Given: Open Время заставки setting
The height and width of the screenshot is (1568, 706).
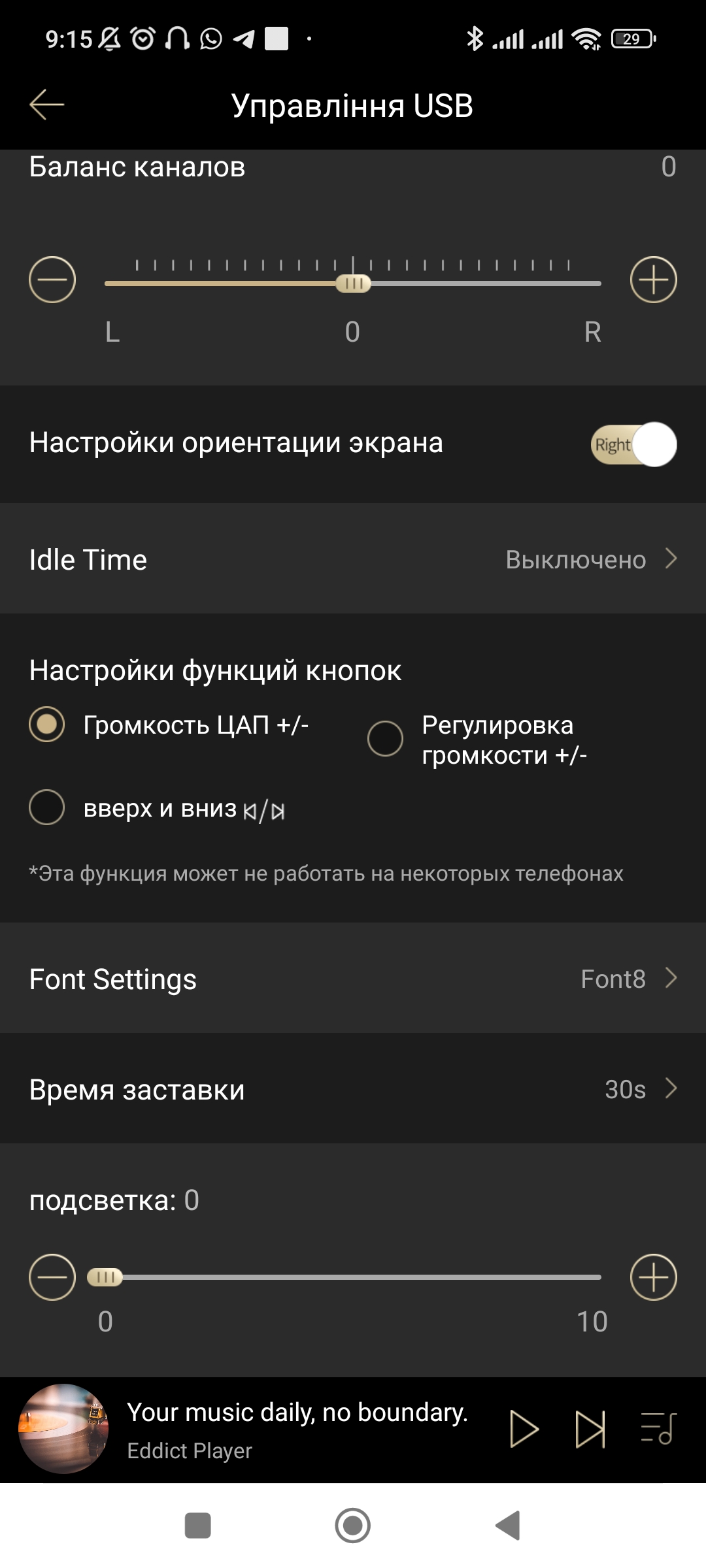Looking at the screenshot, I should 353,1089.
